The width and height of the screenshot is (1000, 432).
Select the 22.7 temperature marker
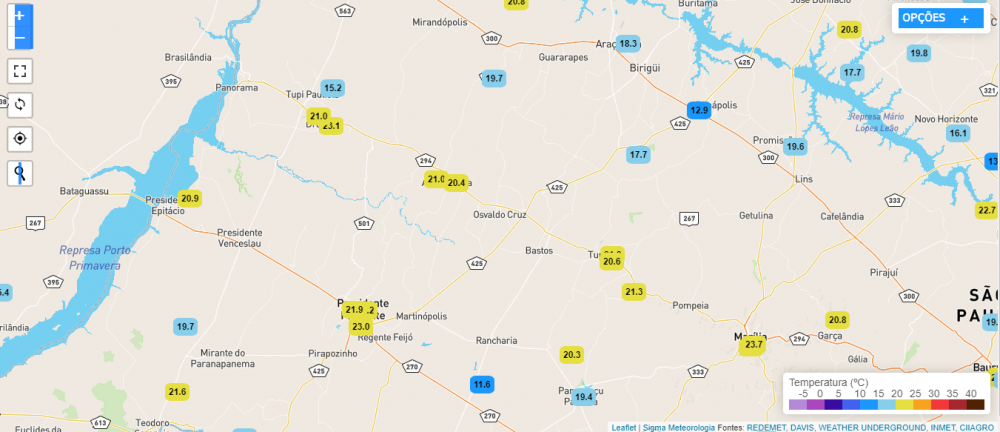coord(986,210)
